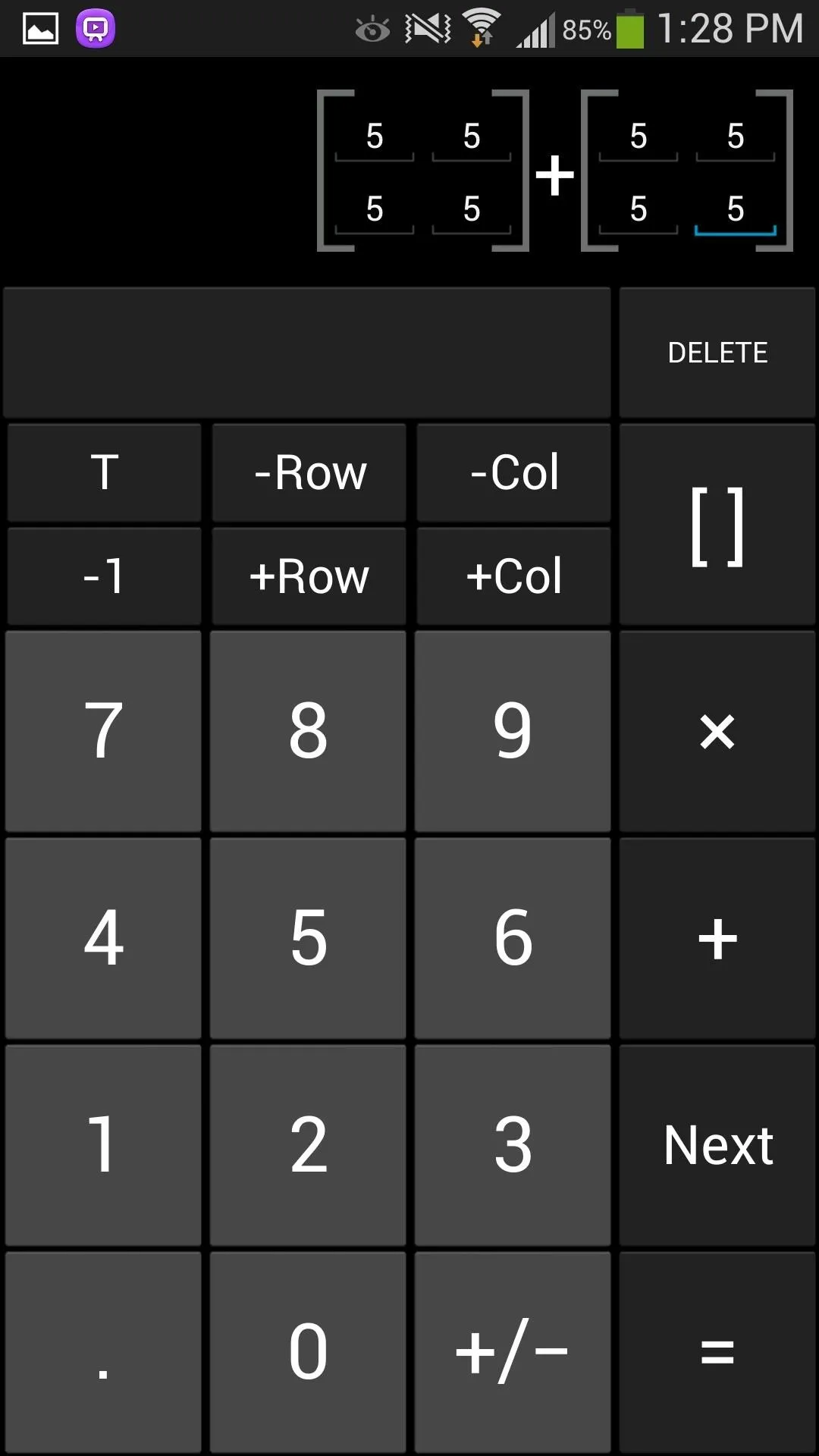Image resolution: width=819 pixels, height=1456 pixels.
Task: Add a row with +Row
Action: (309, 576)
